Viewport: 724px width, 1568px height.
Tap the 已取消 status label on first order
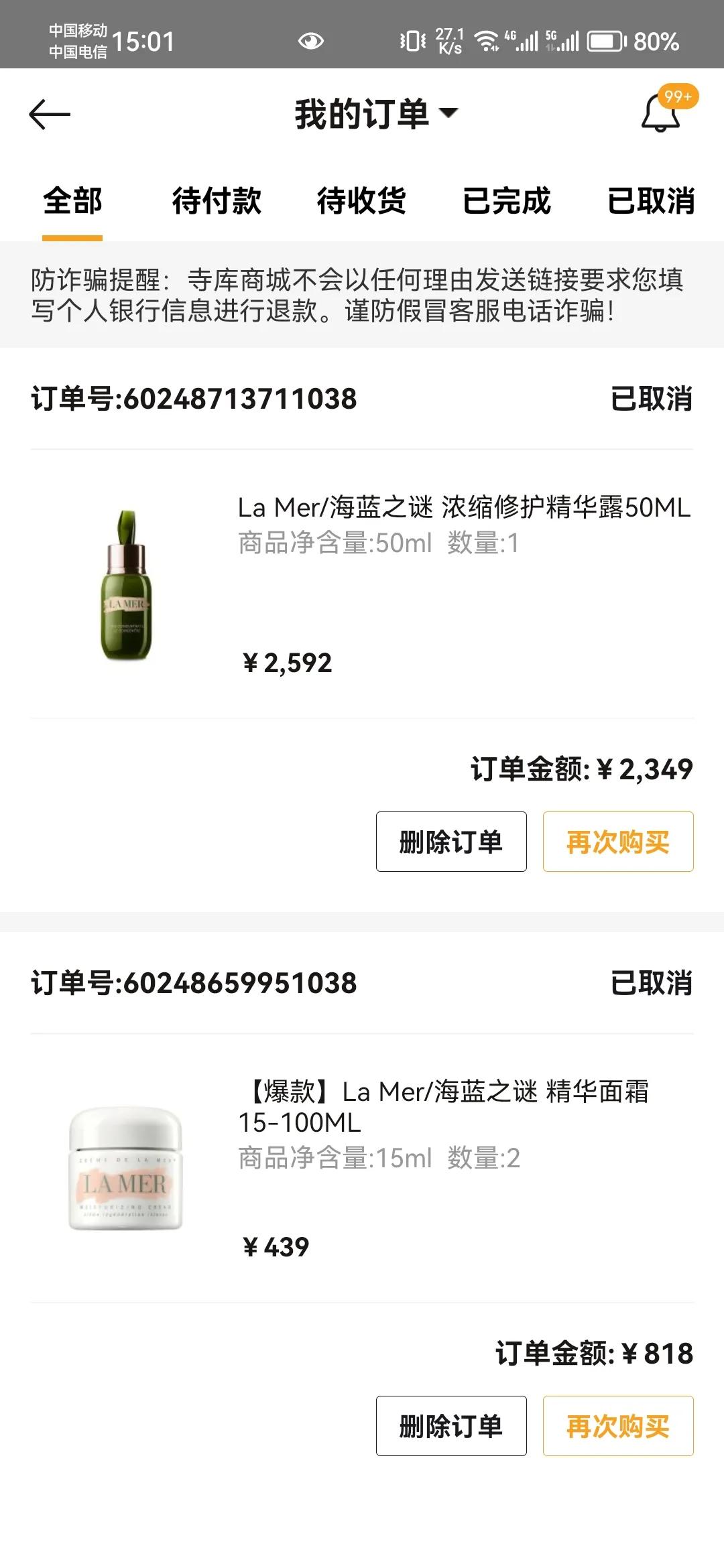pos(651,398)
